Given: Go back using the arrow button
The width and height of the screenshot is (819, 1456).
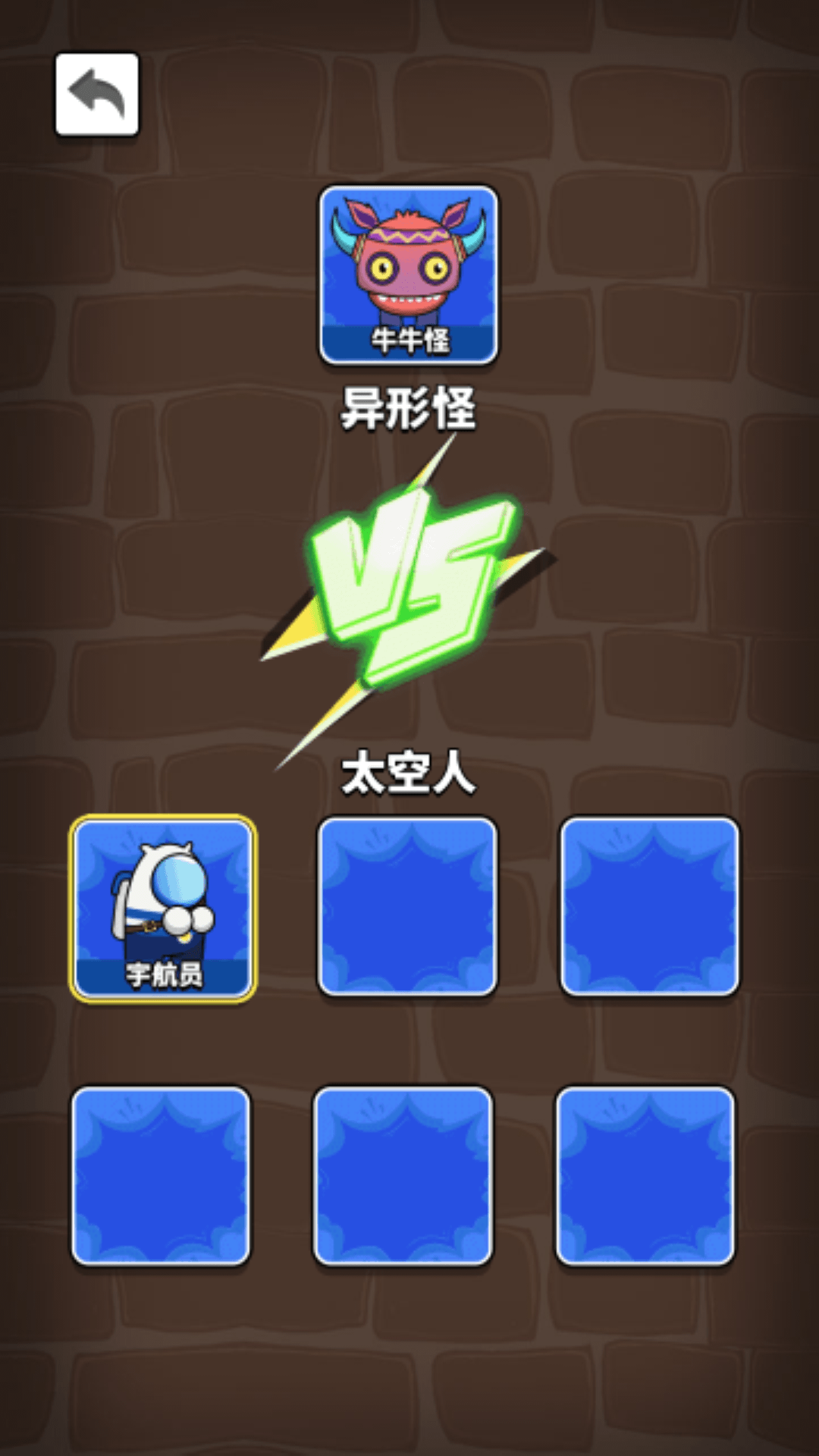Looking at the screenshot, I should tap(97, 95).
